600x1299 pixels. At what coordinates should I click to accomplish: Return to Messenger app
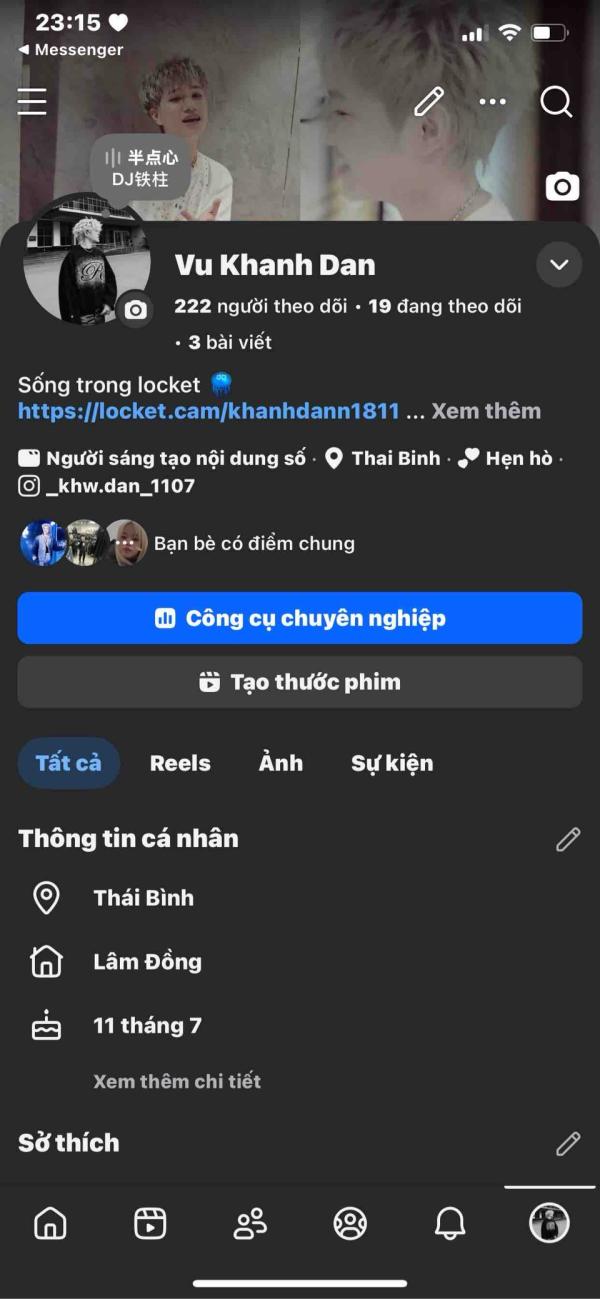click(x=70, y=49)
